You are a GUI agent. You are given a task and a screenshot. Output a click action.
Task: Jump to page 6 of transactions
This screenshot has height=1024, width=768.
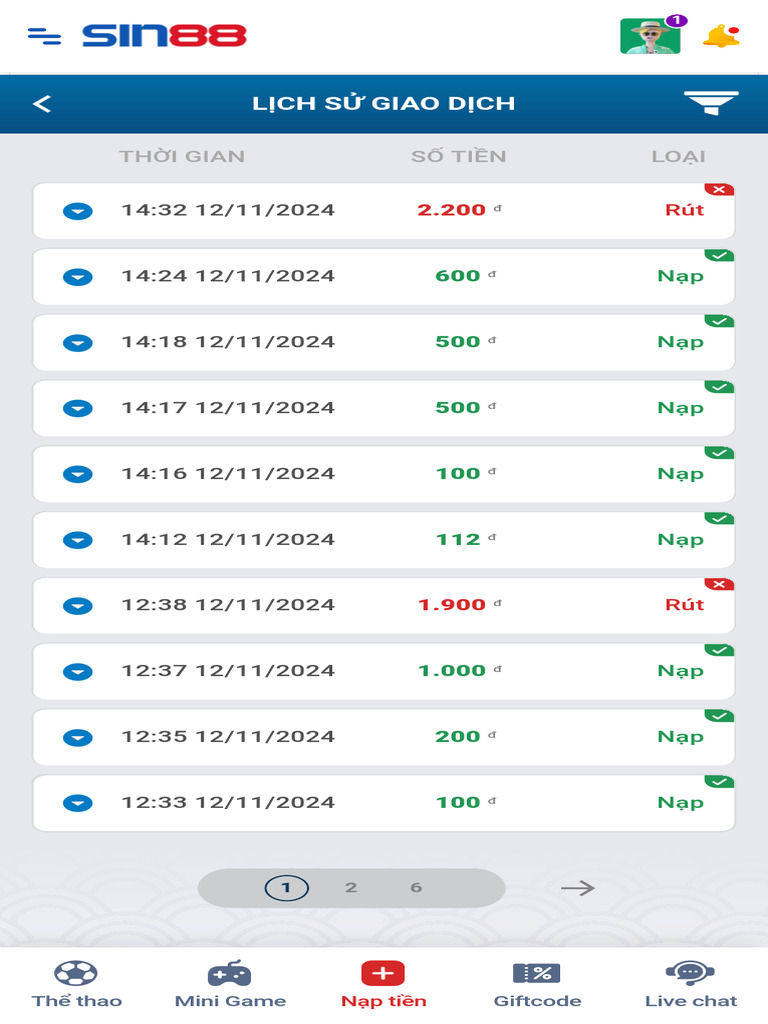(x=416, y=888)
